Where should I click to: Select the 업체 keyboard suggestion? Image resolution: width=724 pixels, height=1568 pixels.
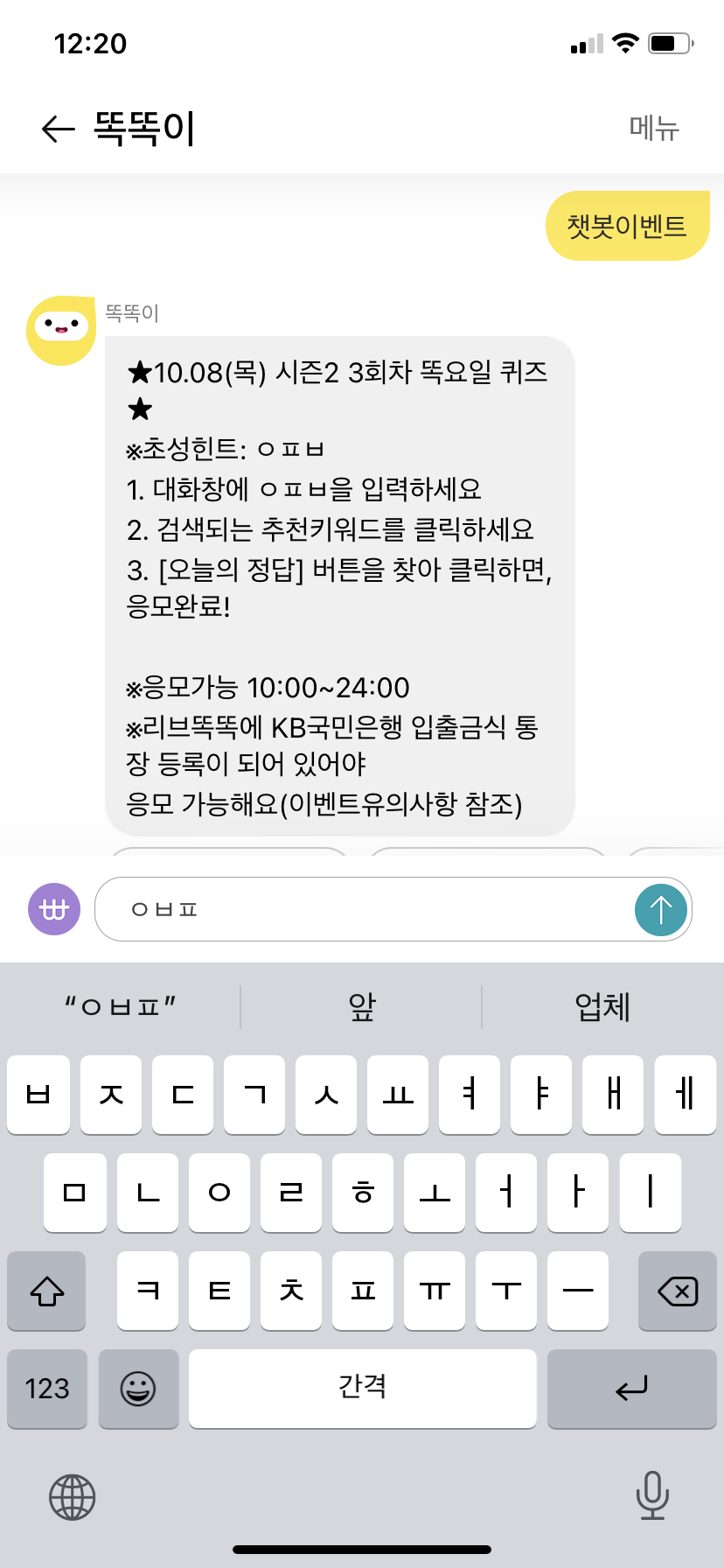pyautogui.click(x=602, y=1007)
